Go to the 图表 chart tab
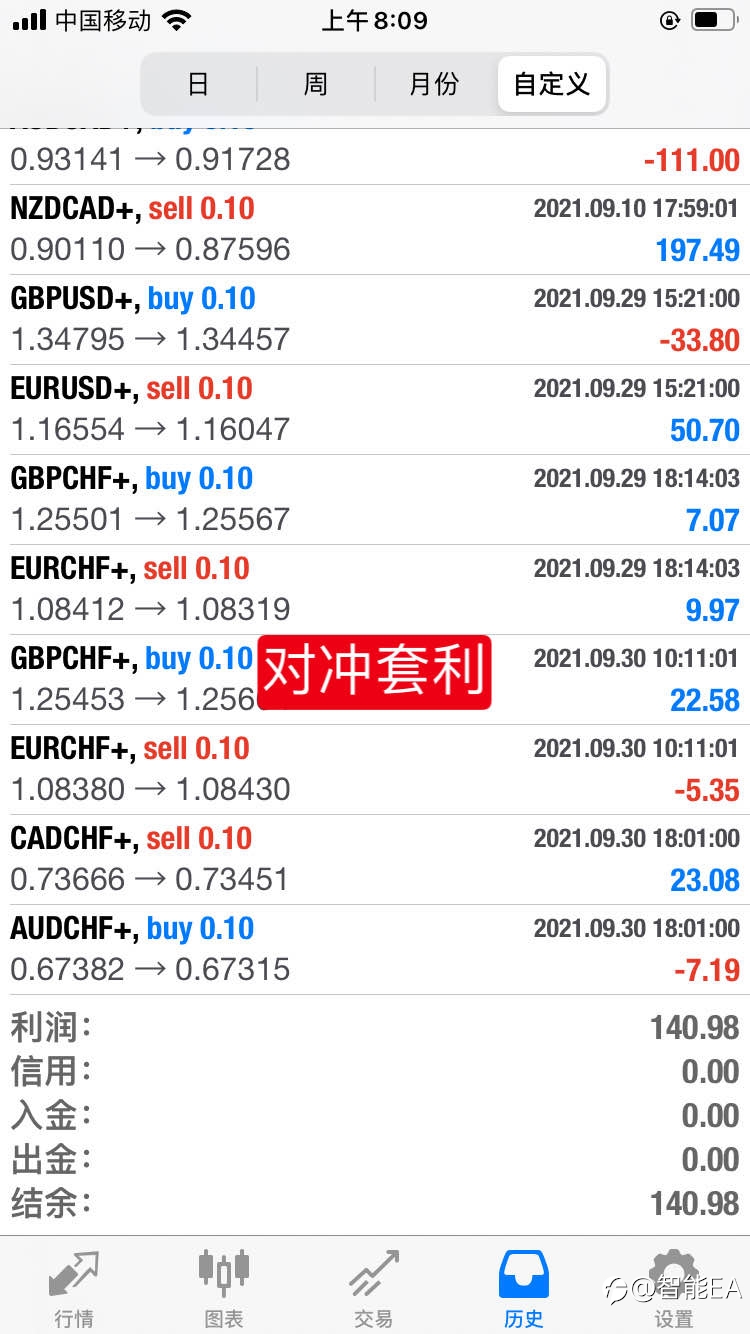 tap(224, 1288)
